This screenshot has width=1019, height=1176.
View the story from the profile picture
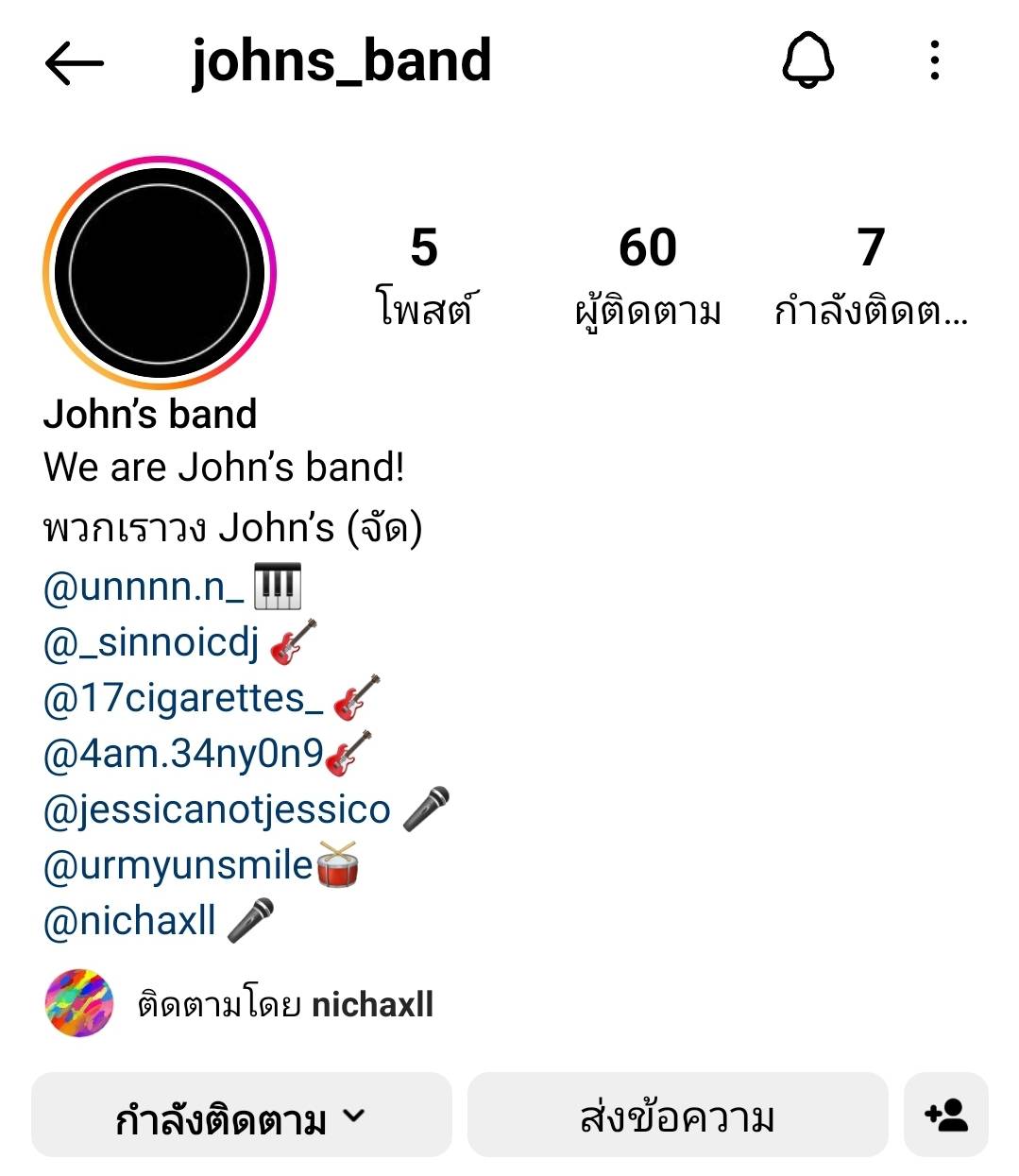click(x=159, y=274)
